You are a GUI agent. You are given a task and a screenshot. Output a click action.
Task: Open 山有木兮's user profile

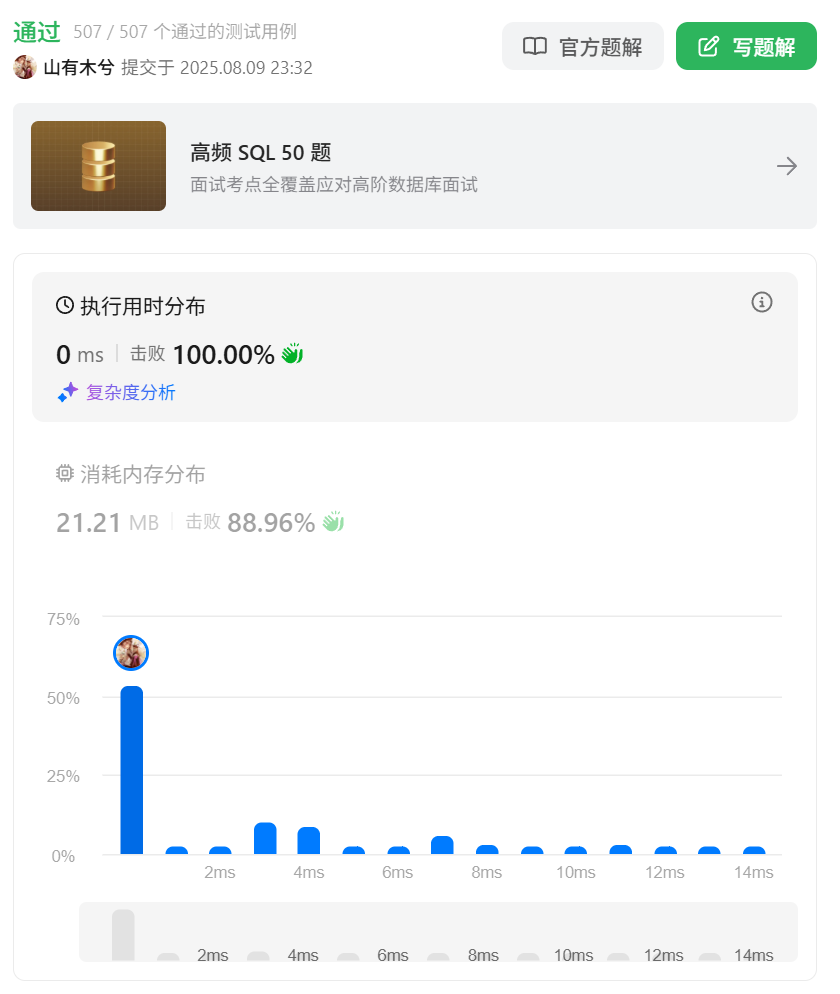click(78, 68)
